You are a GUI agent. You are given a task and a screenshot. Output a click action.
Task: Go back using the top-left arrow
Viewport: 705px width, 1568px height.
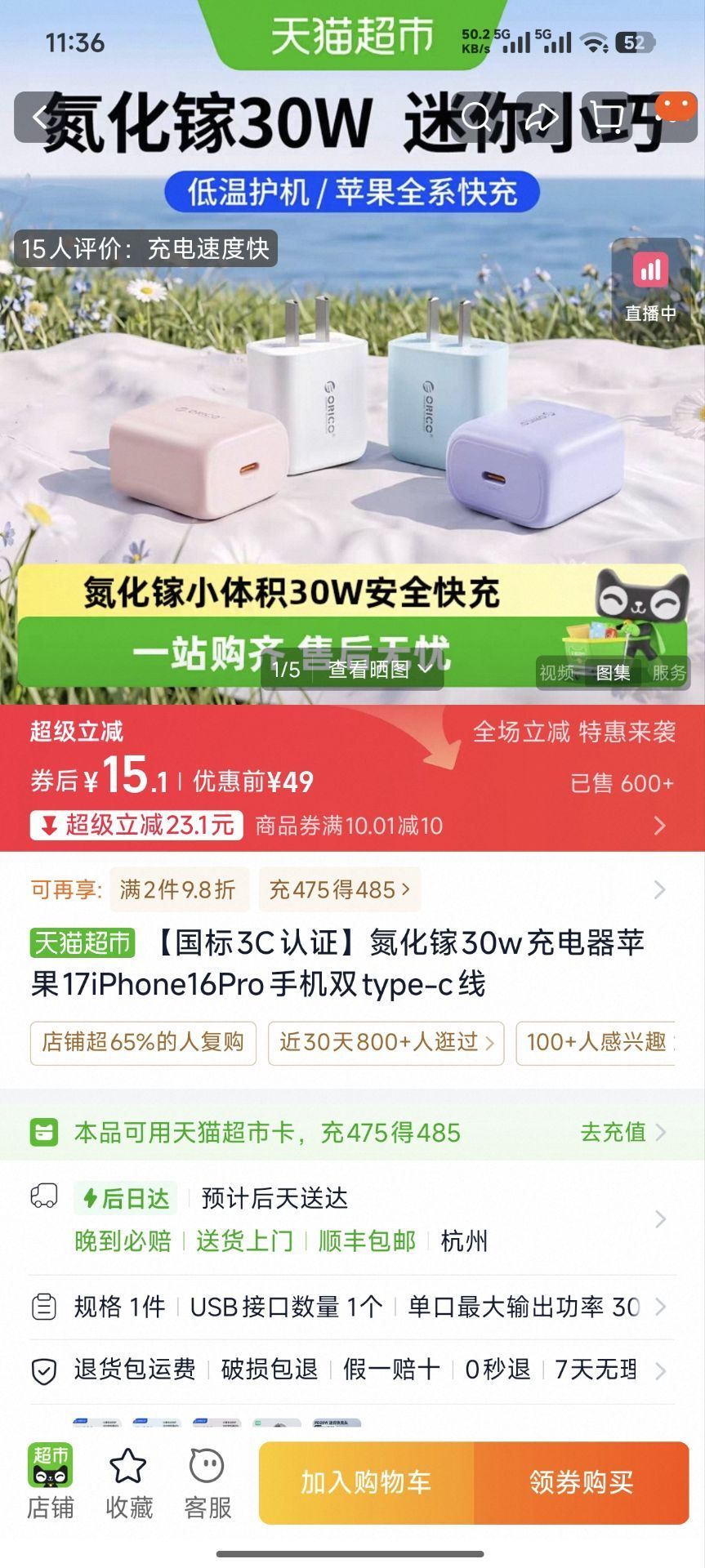point(41,118)
